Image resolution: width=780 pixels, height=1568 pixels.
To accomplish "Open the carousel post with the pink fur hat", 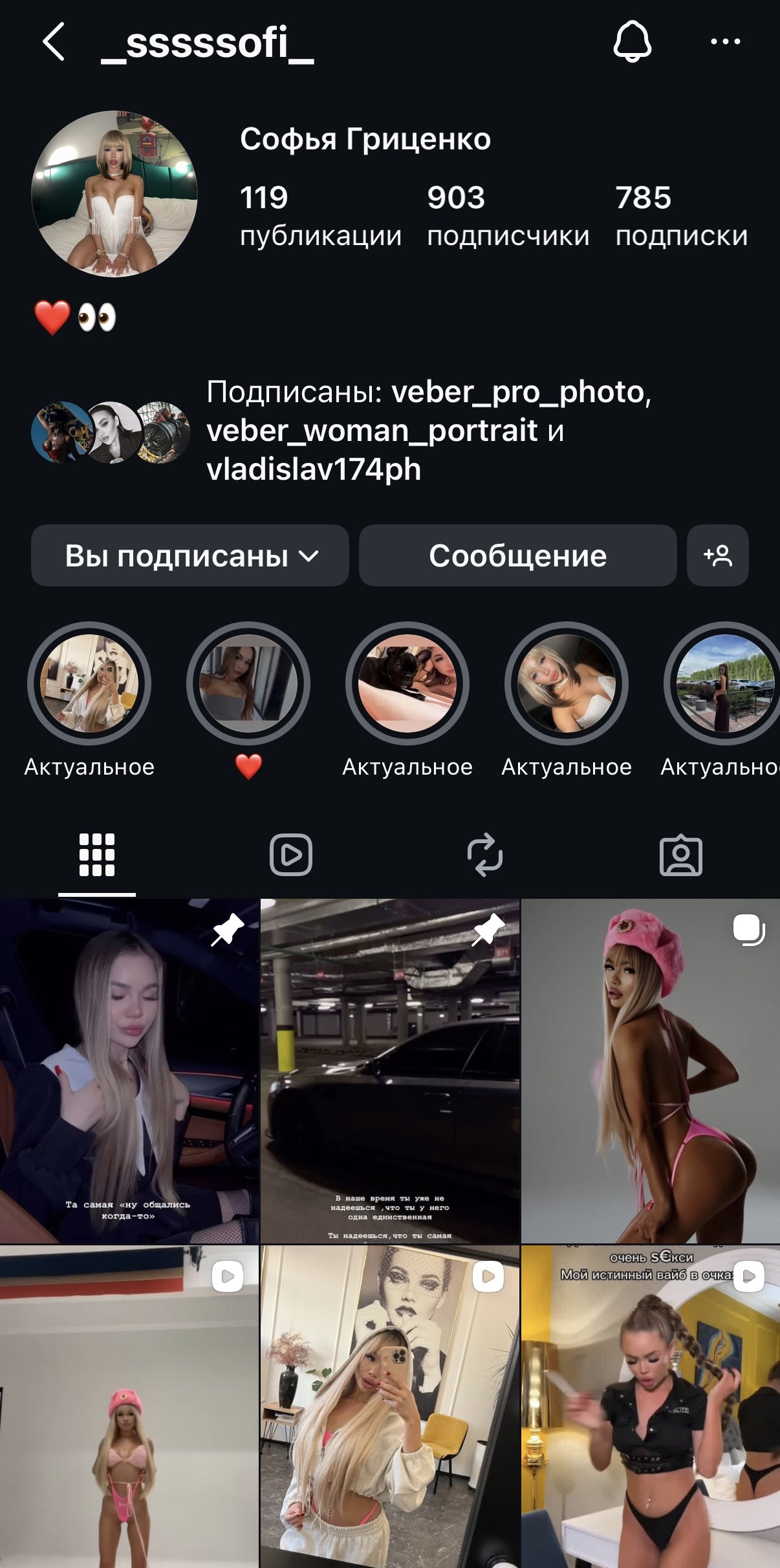I will click(x=651, y=1071).
